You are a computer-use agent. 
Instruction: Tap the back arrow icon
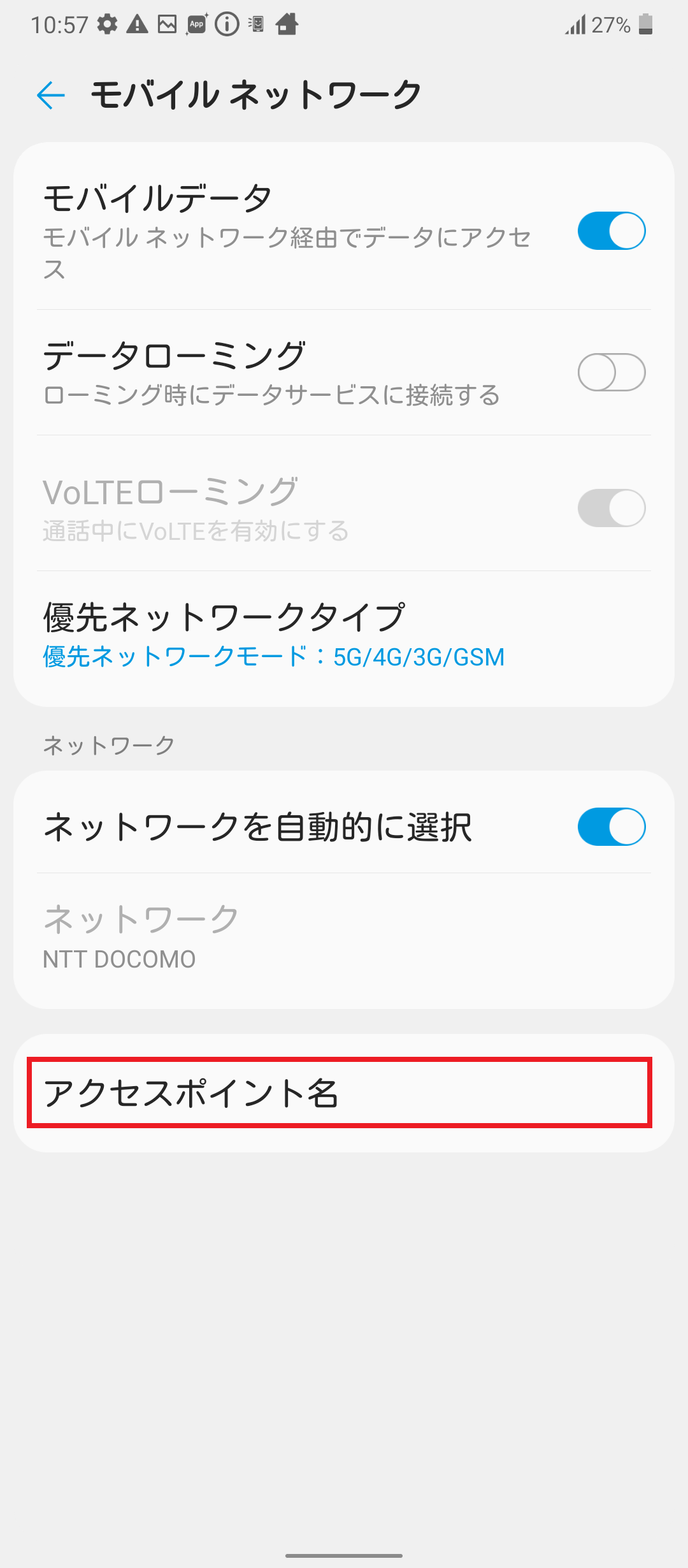click(50, 96)
